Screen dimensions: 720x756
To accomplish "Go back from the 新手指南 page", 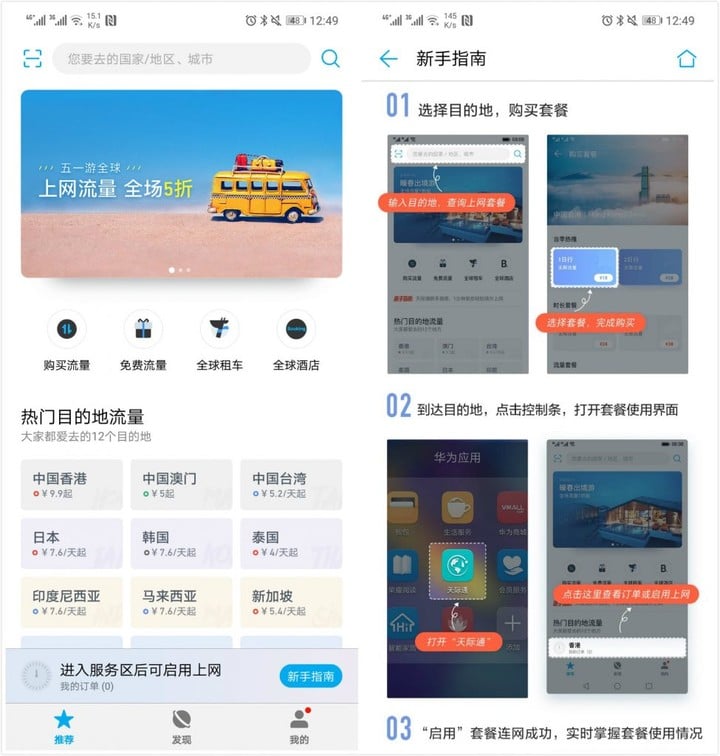I will coord(389,59).
